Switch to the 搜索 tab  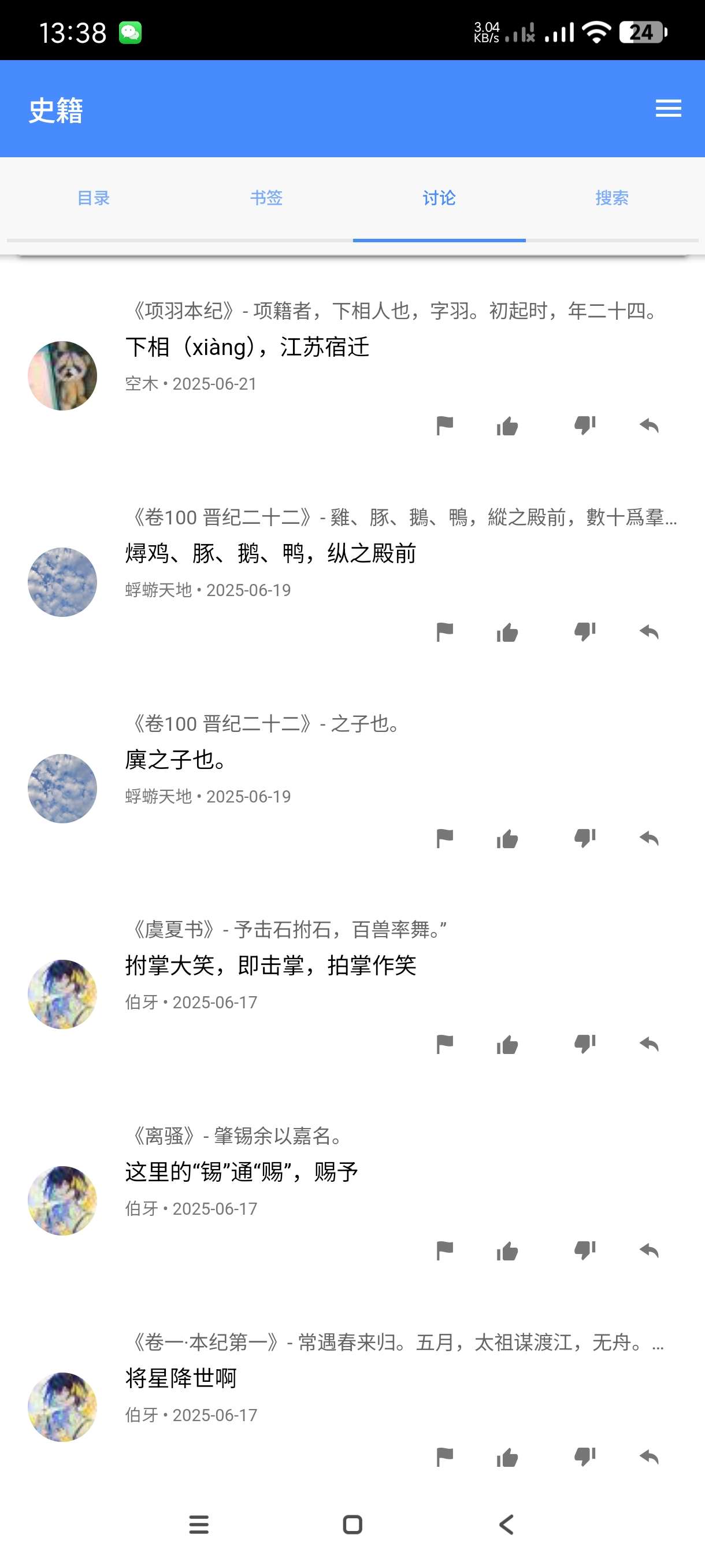(x=611, y=198)
